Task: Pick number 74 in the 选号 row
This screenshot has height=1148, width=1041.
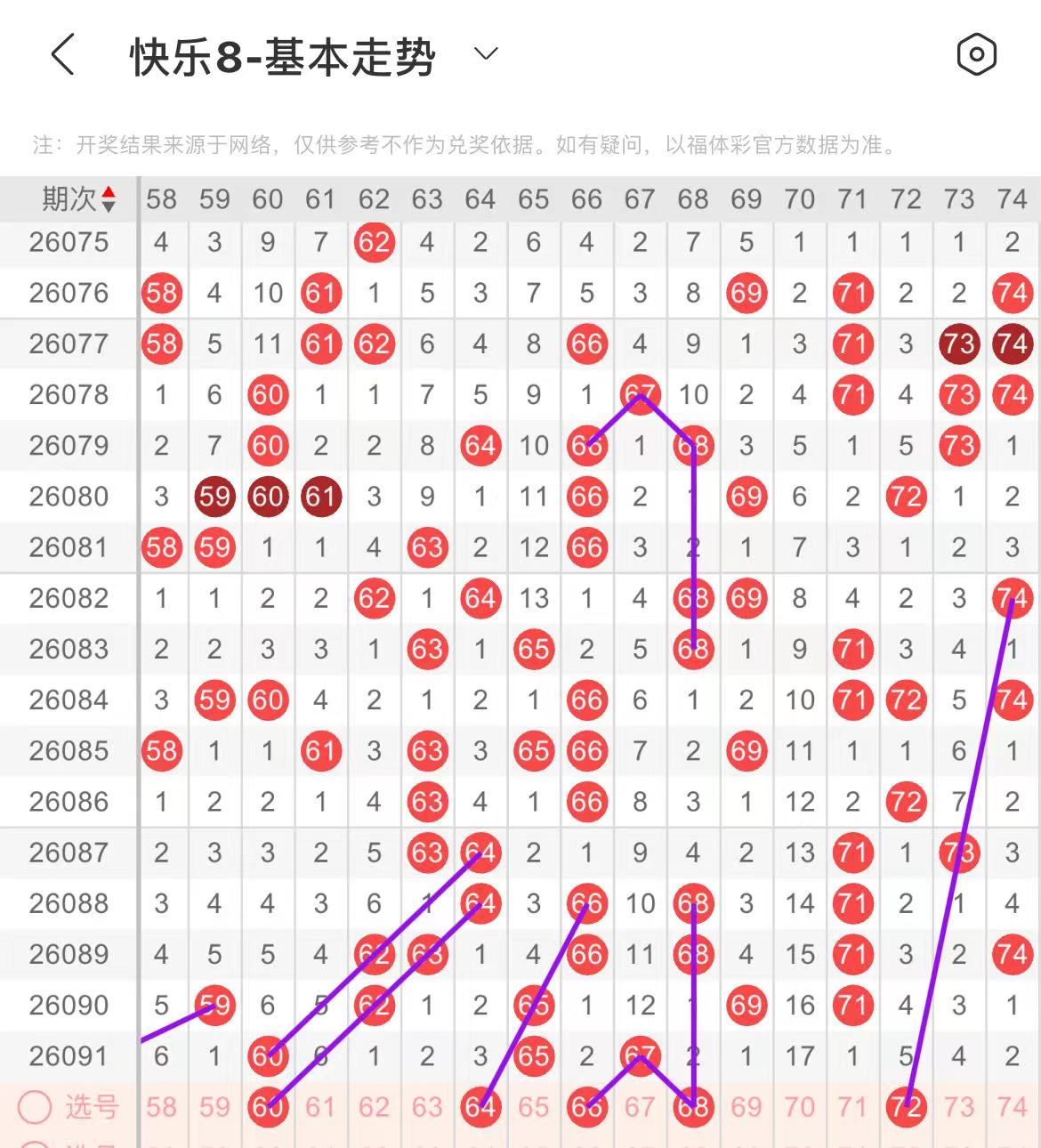Action: 1012,1107
